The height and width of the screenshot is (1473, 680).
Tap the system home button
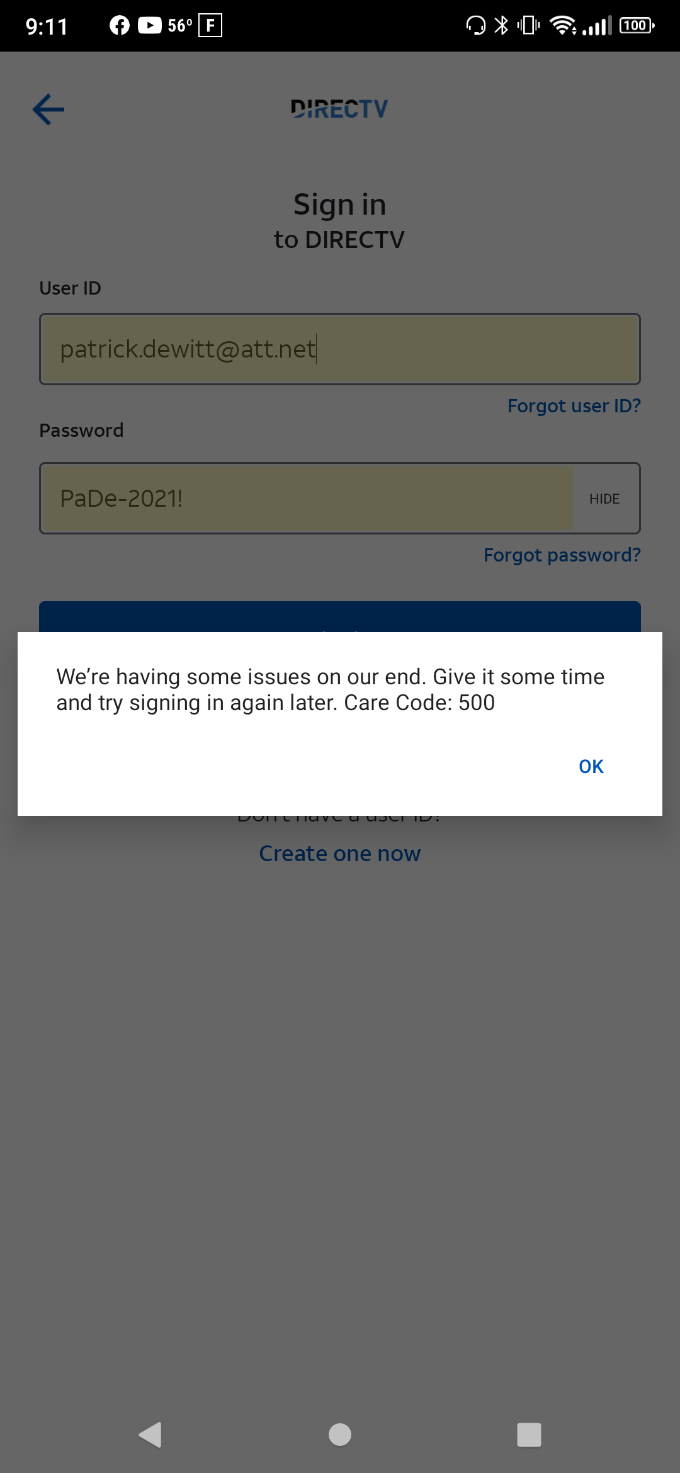point(340,1435)
